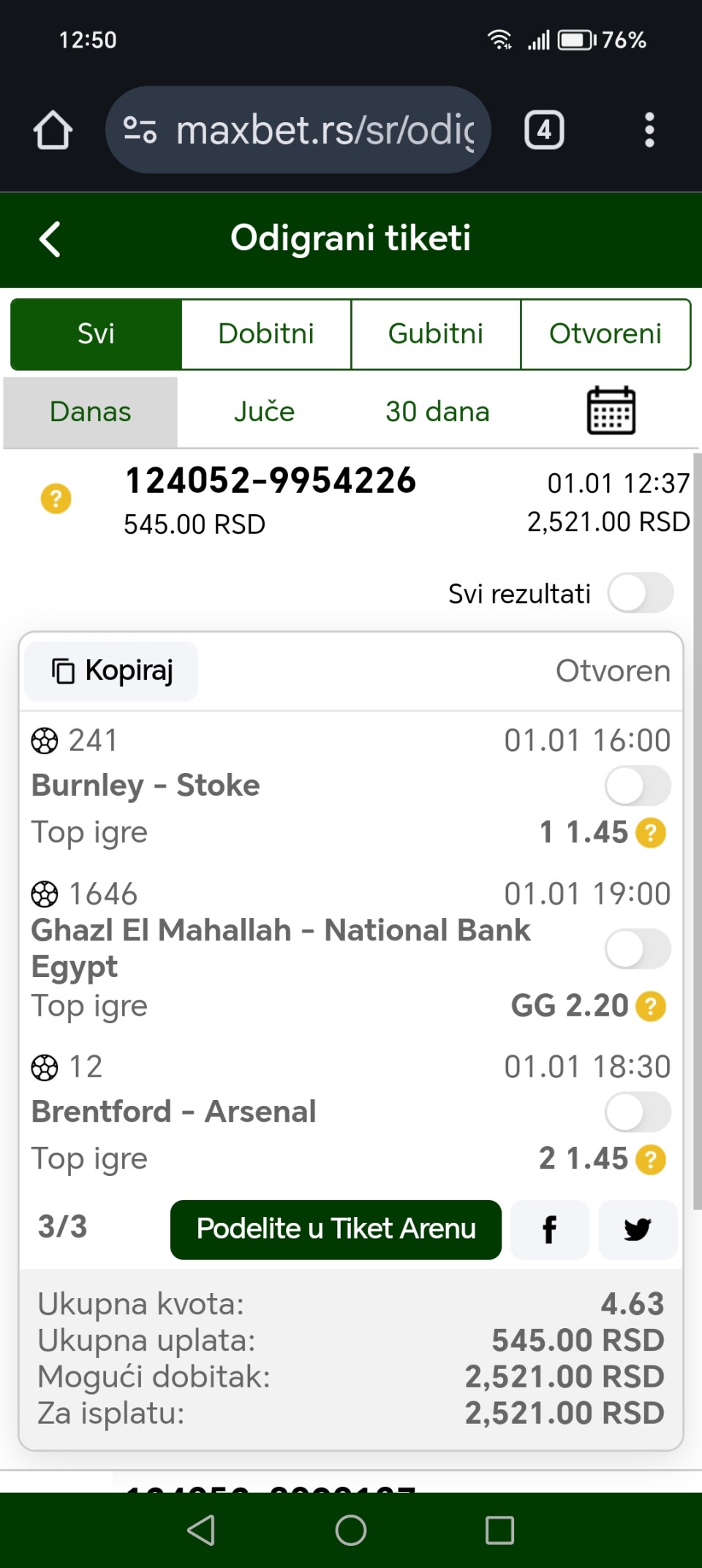Tap the question mark beside GG 2.20
Viewport: 702px width, 1568px height.
pos(651,1006)
